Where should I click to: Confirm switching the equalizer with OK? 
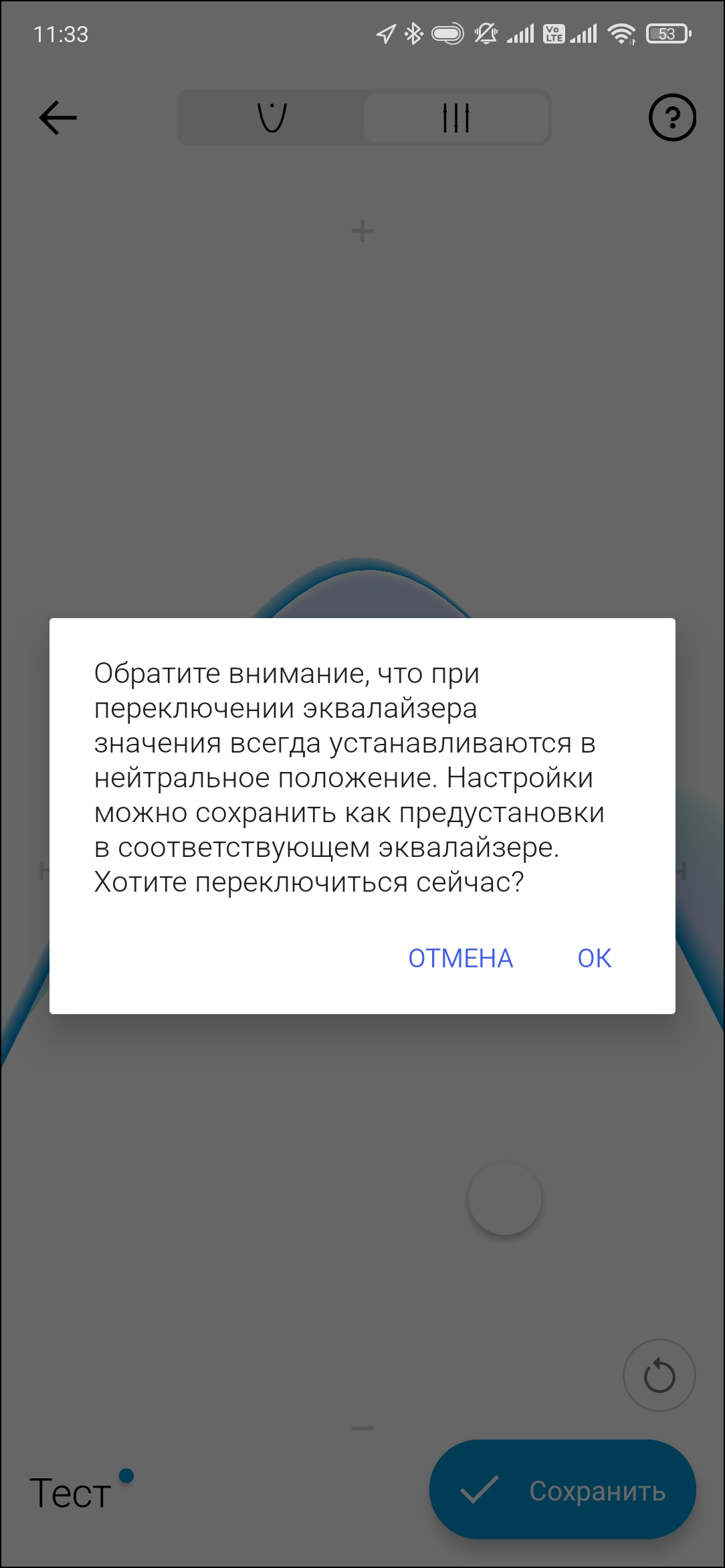(594, 958)
